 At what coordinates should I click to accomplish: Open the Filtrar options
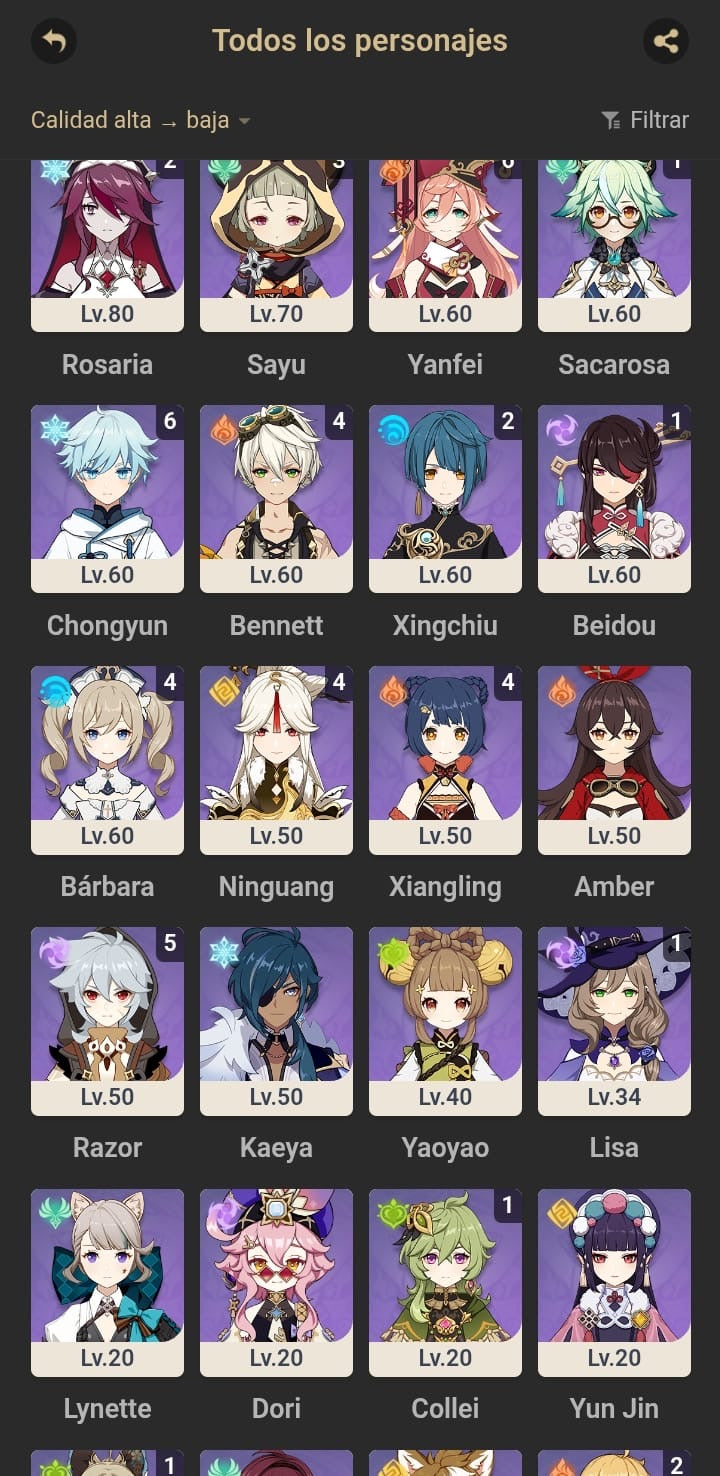pos(645,120)
